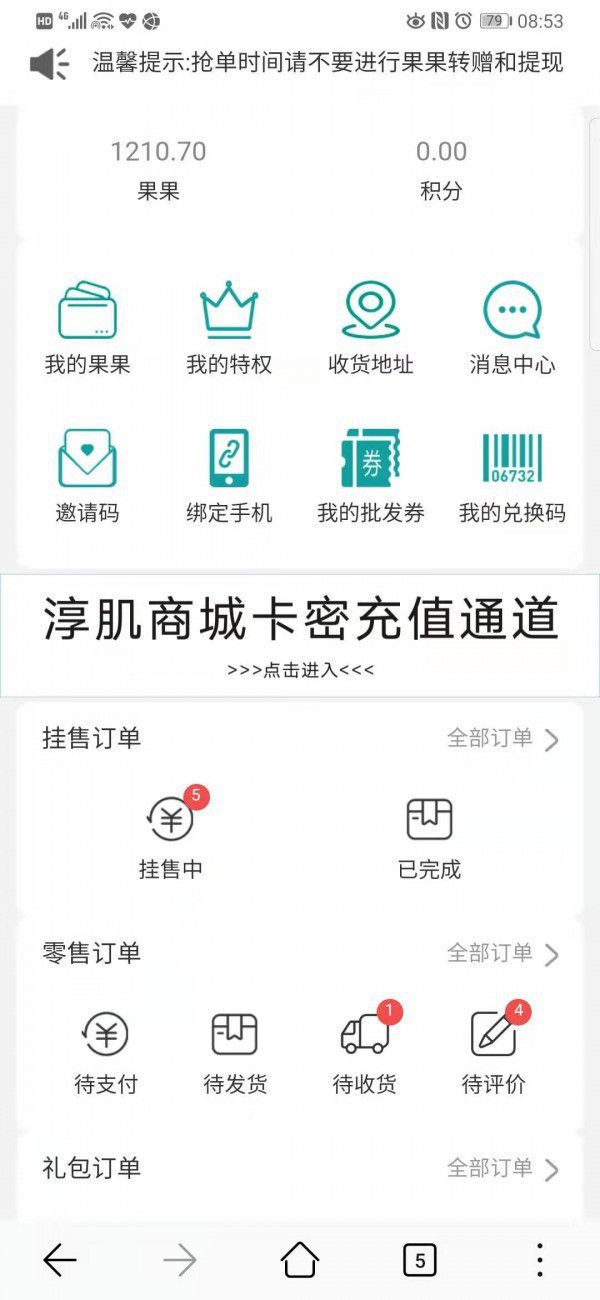View 全部订单 for 零售订单

click(x=502, y=954)
